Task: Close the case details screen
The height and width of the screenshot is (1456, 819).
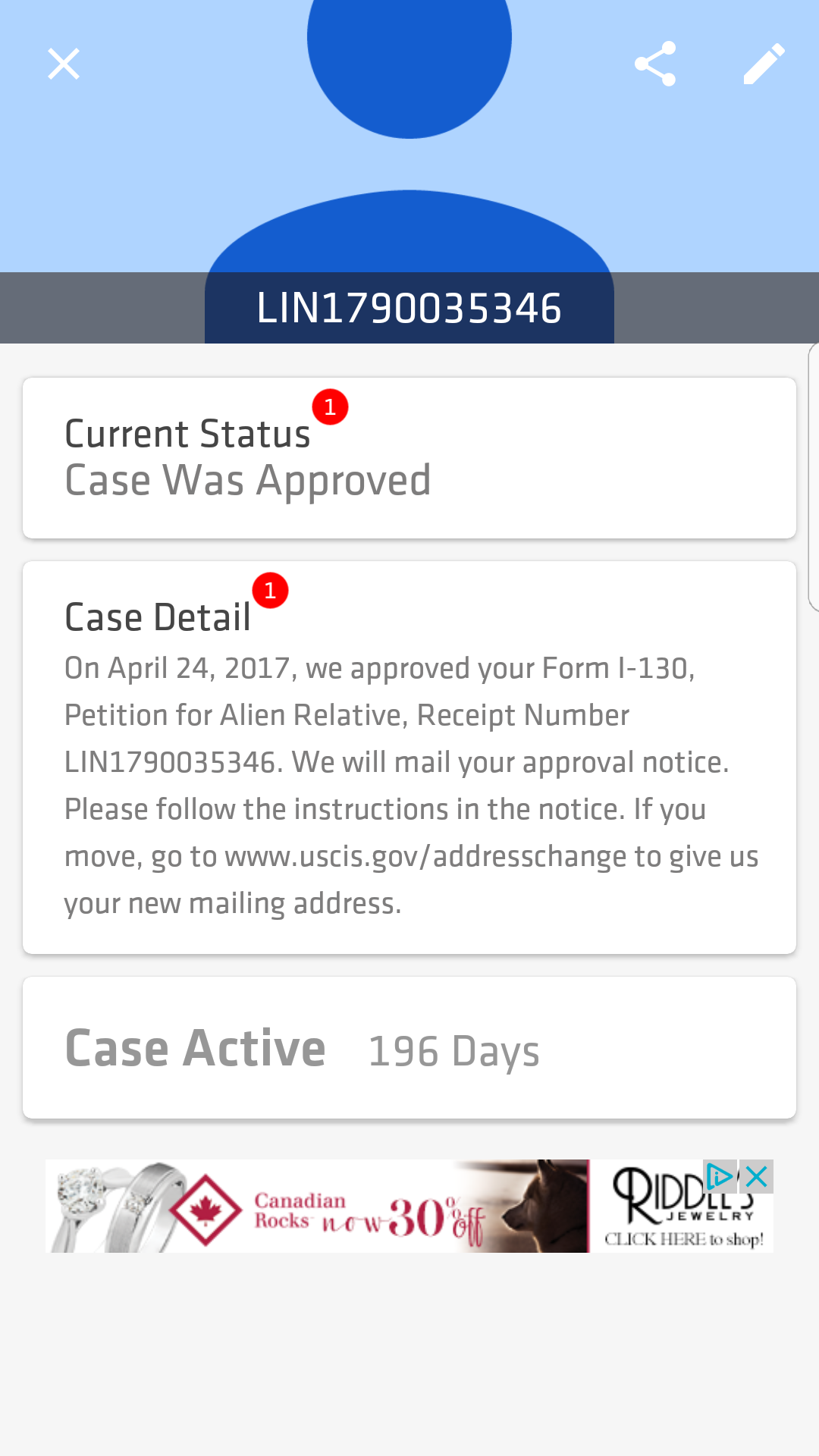Action: pos(64,64)
